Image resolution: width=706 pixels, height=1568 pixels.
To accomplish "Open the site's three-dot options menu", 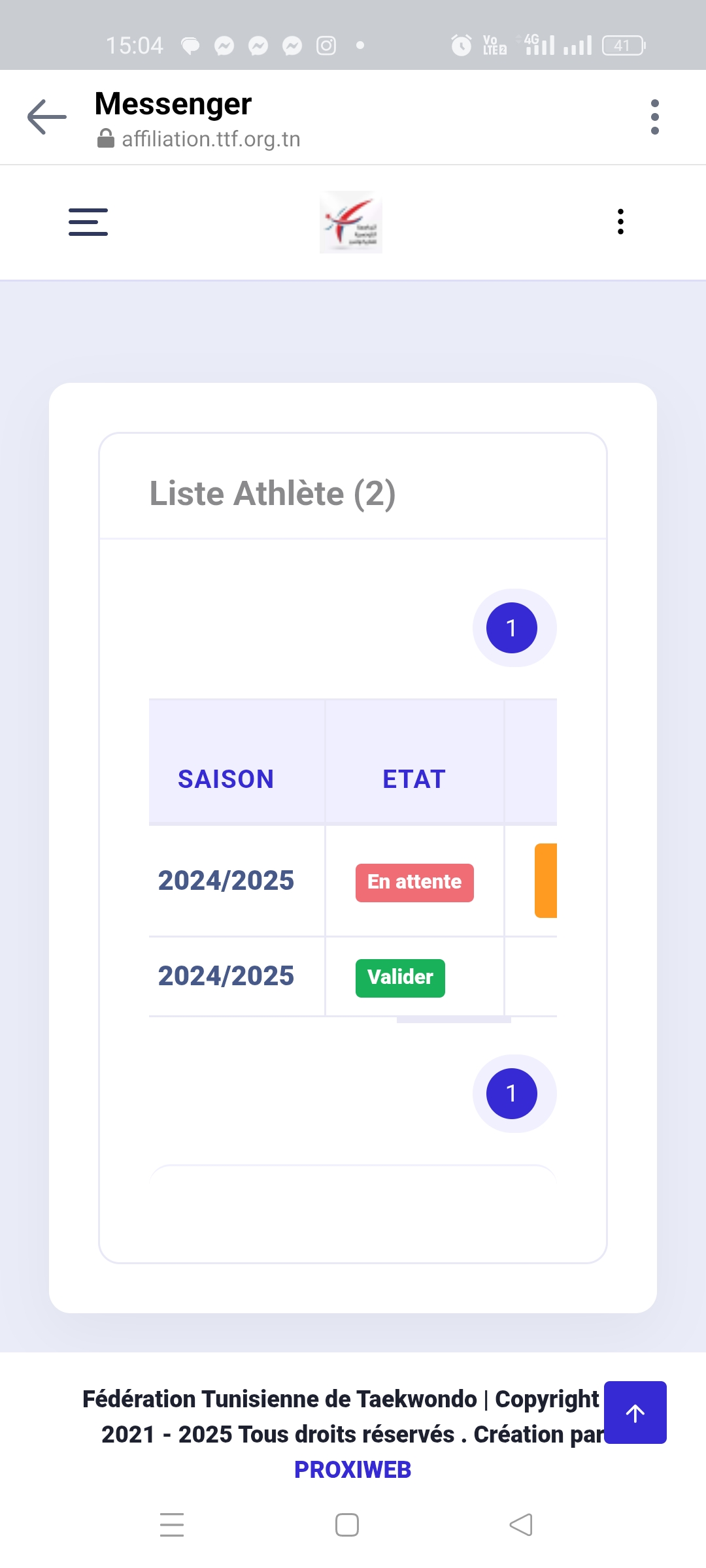I will (620, 222).
